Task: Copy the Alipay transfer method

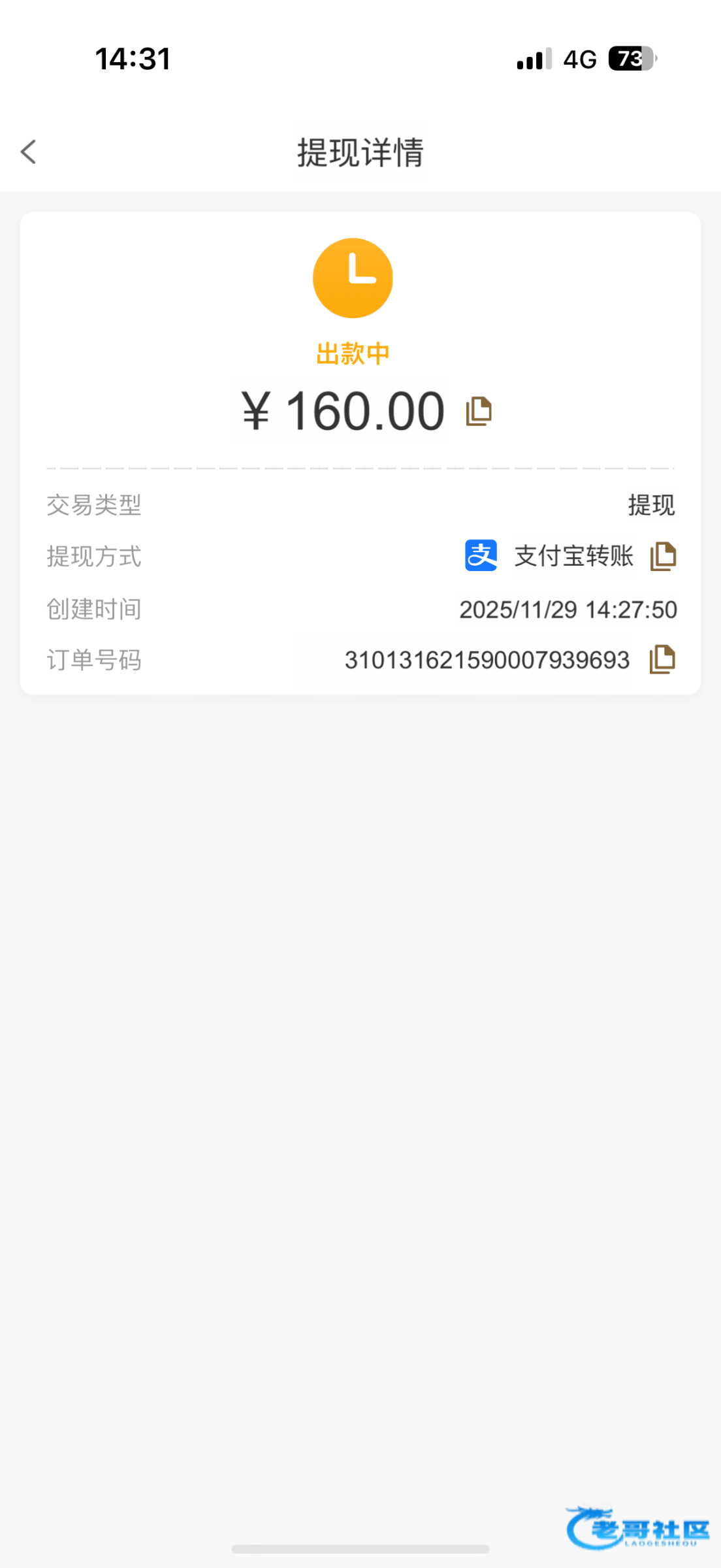Action: [663, 557]
